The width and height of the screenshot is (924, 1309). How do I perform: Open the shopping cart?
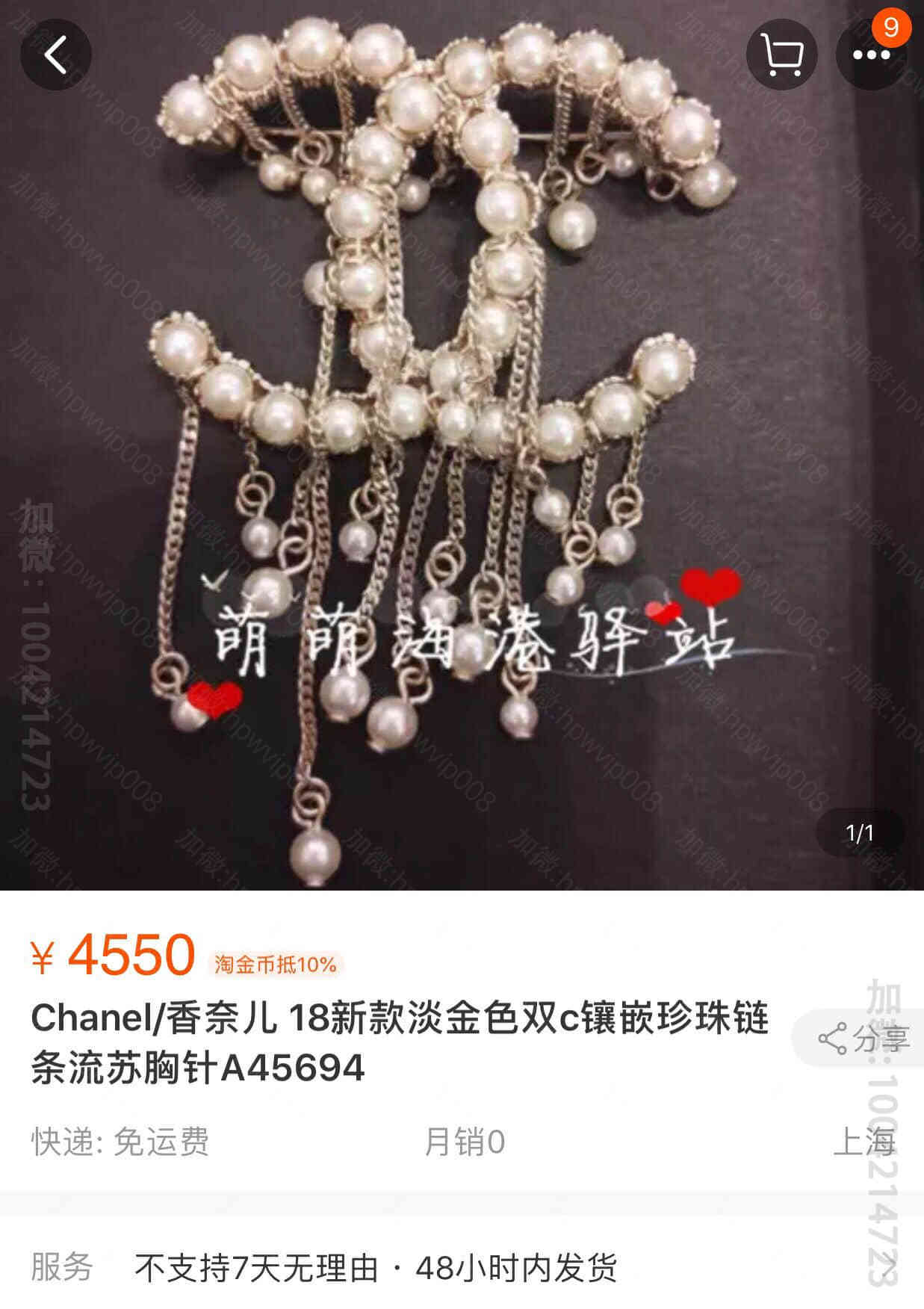(x=781, y=55)
